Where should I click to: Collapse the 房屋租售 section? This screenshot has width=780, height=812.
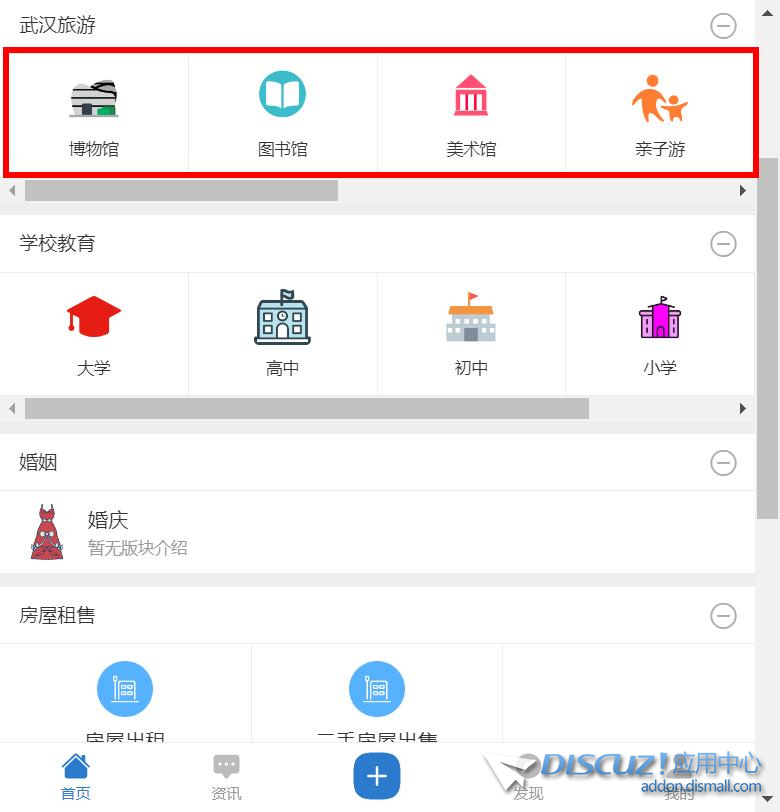coord(723,616)
